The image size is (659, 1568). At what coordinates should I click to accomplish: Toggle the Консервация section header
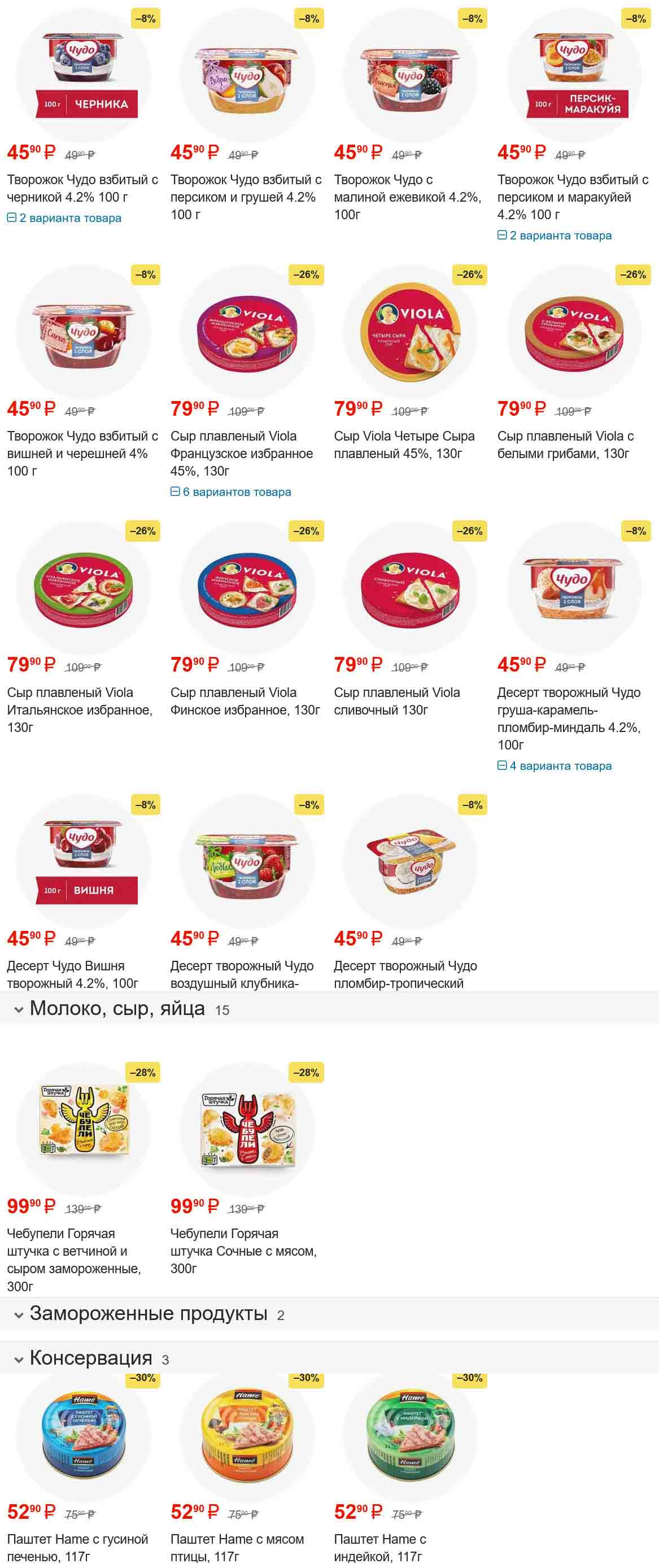pos(19,1360)
